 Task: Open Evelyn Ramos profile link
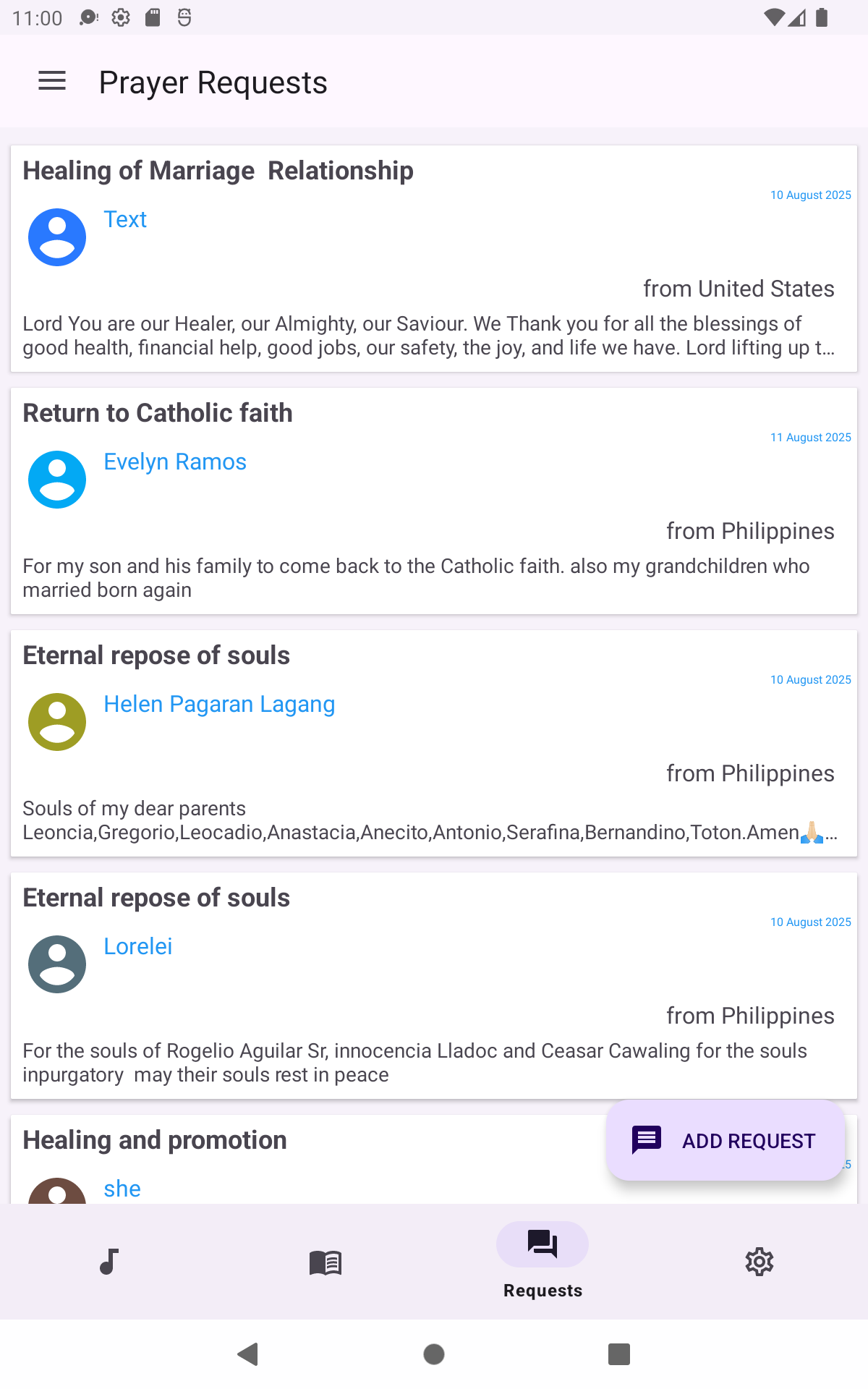[x=175, y=462]
